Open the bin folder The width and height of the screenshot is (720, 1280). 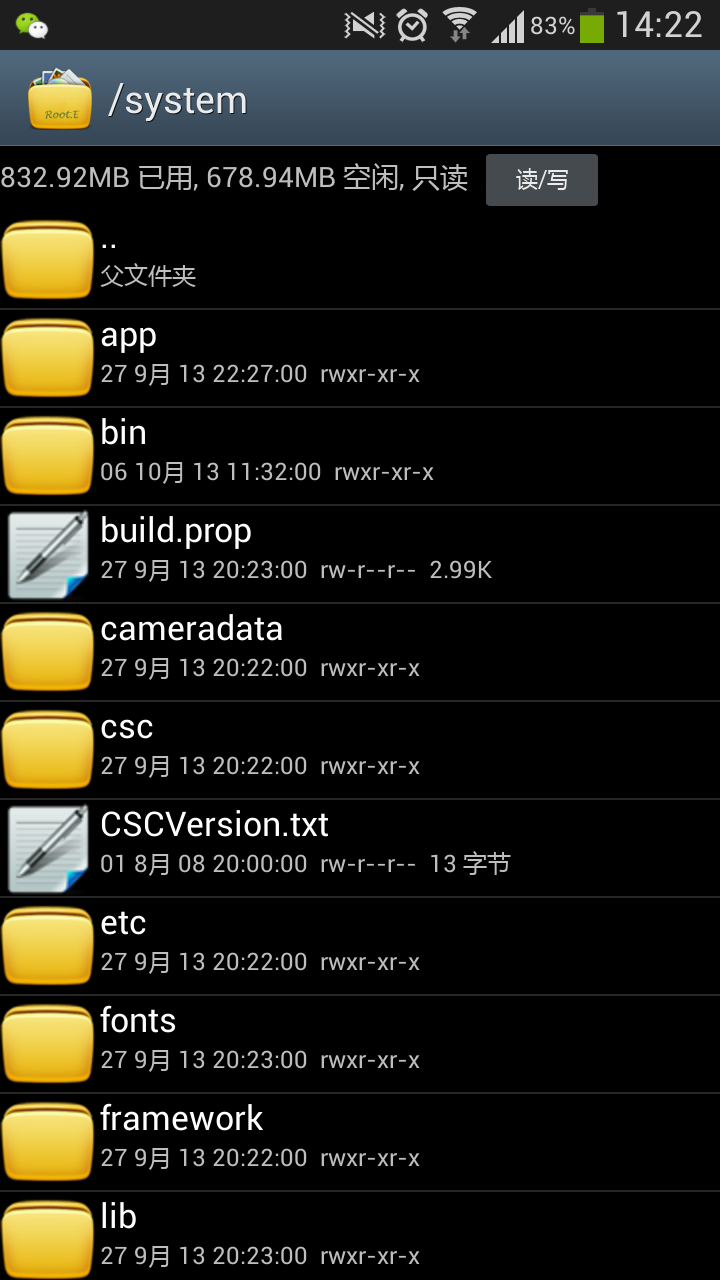[360, 455]
